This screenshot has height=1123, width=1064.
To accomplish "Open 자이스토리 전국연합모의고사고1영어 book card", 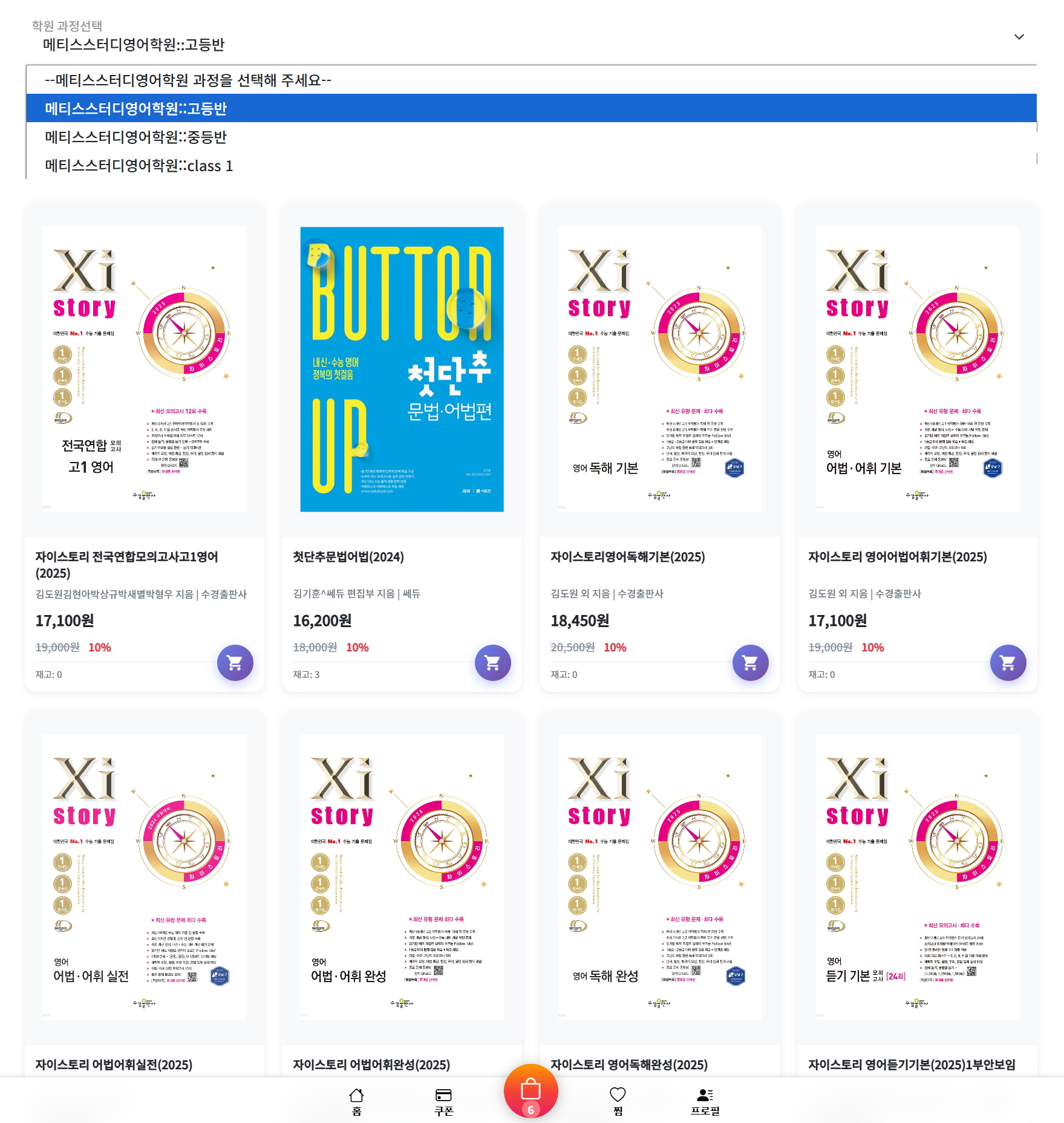I will pos(144,369).
